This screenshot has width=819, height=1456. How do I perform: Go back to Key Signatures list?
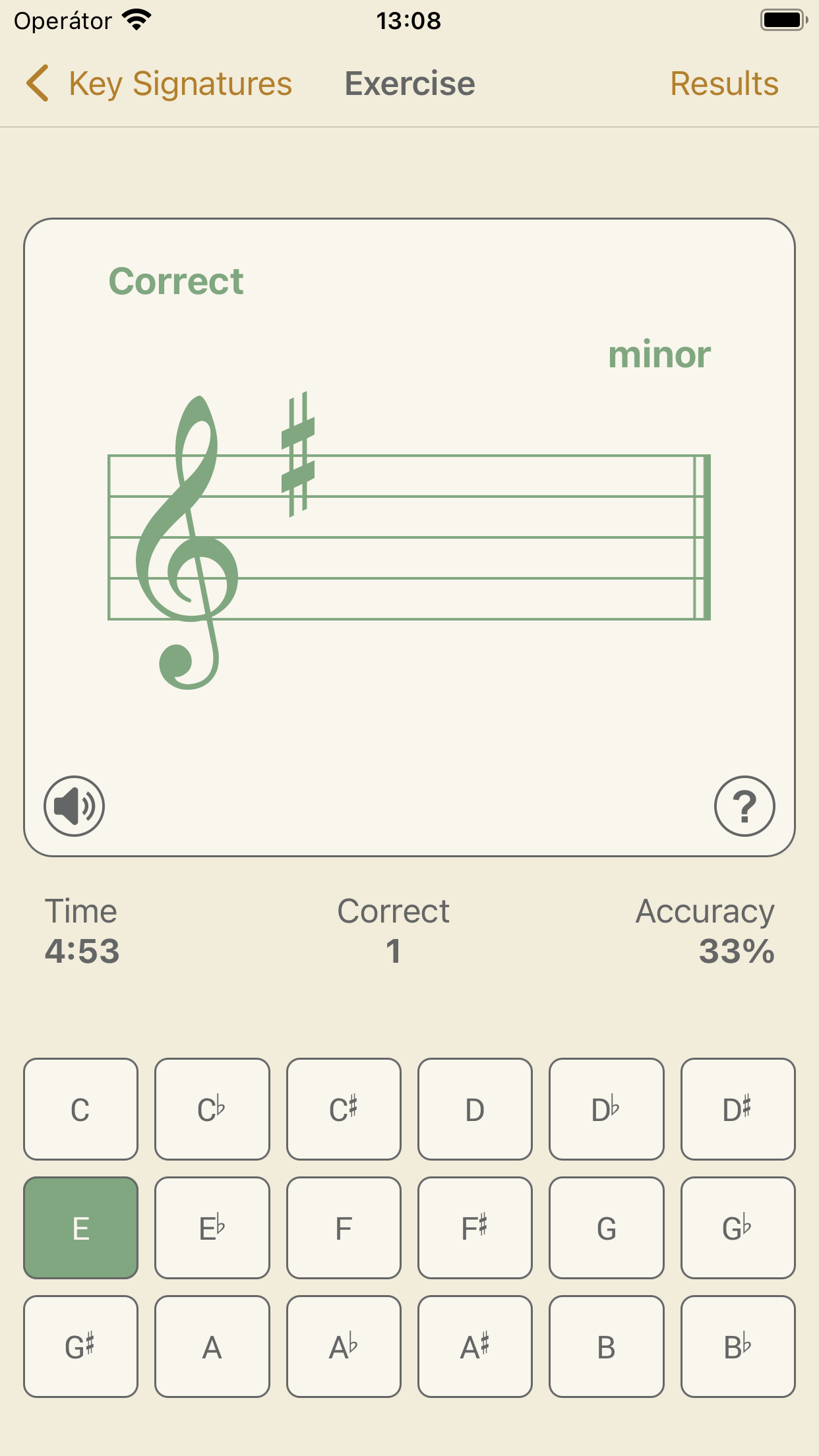click(x=178, y=84)
